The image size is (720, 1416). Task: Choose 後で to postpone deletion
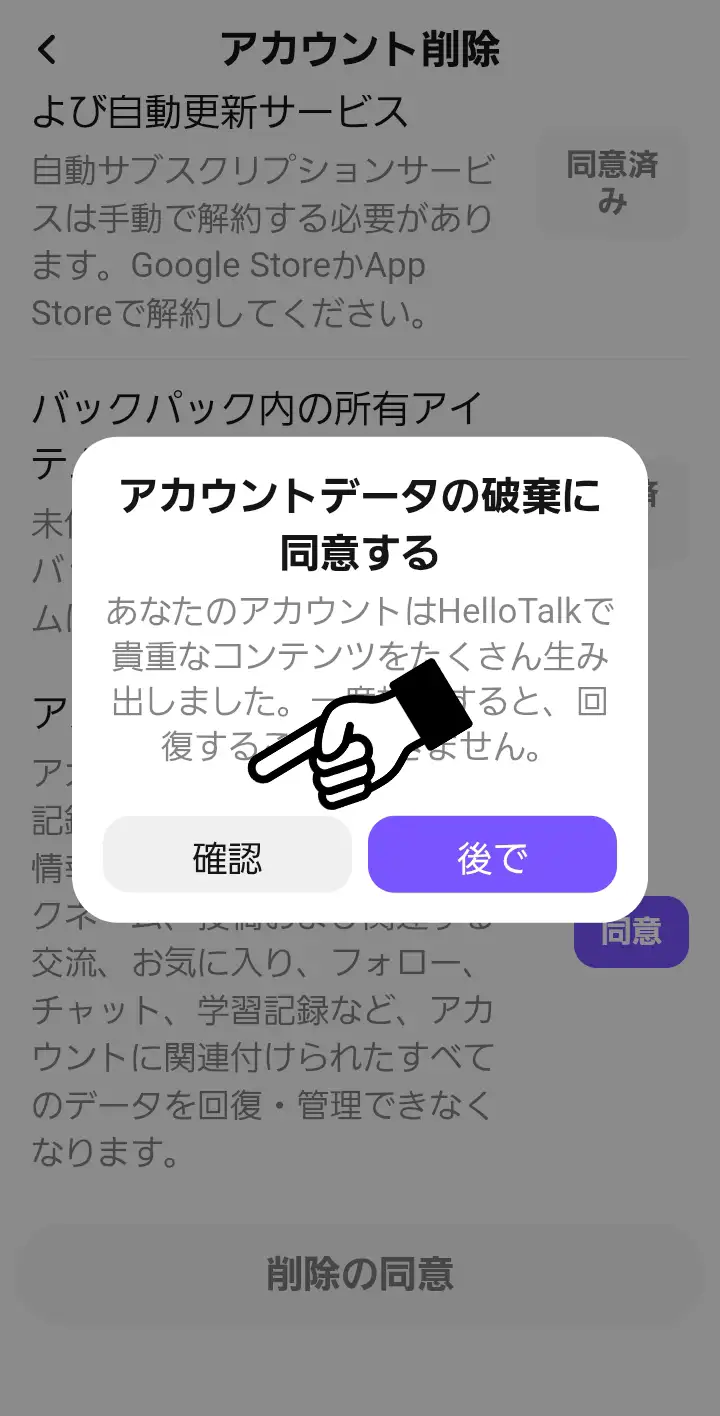492,856
